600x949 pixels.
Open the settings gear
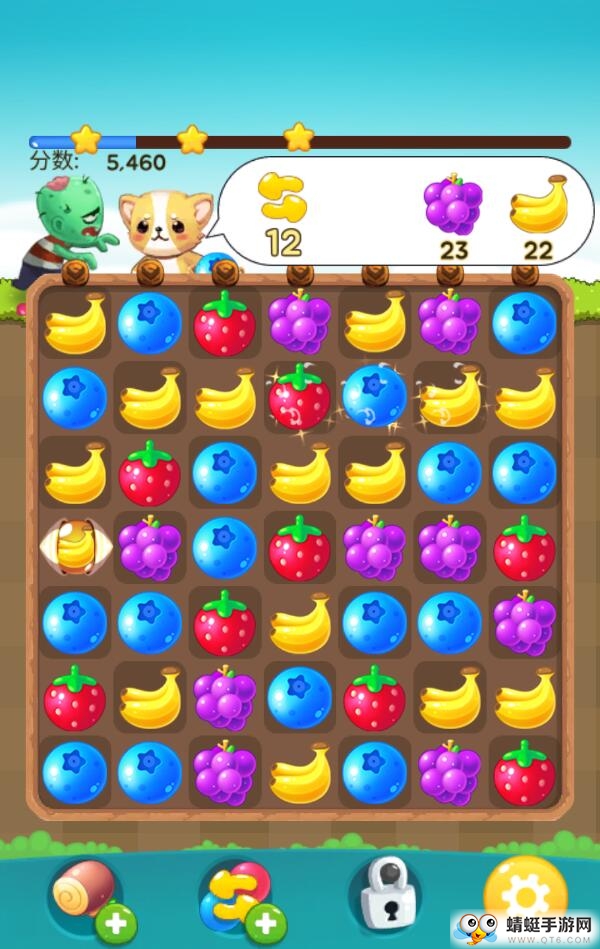524,892
